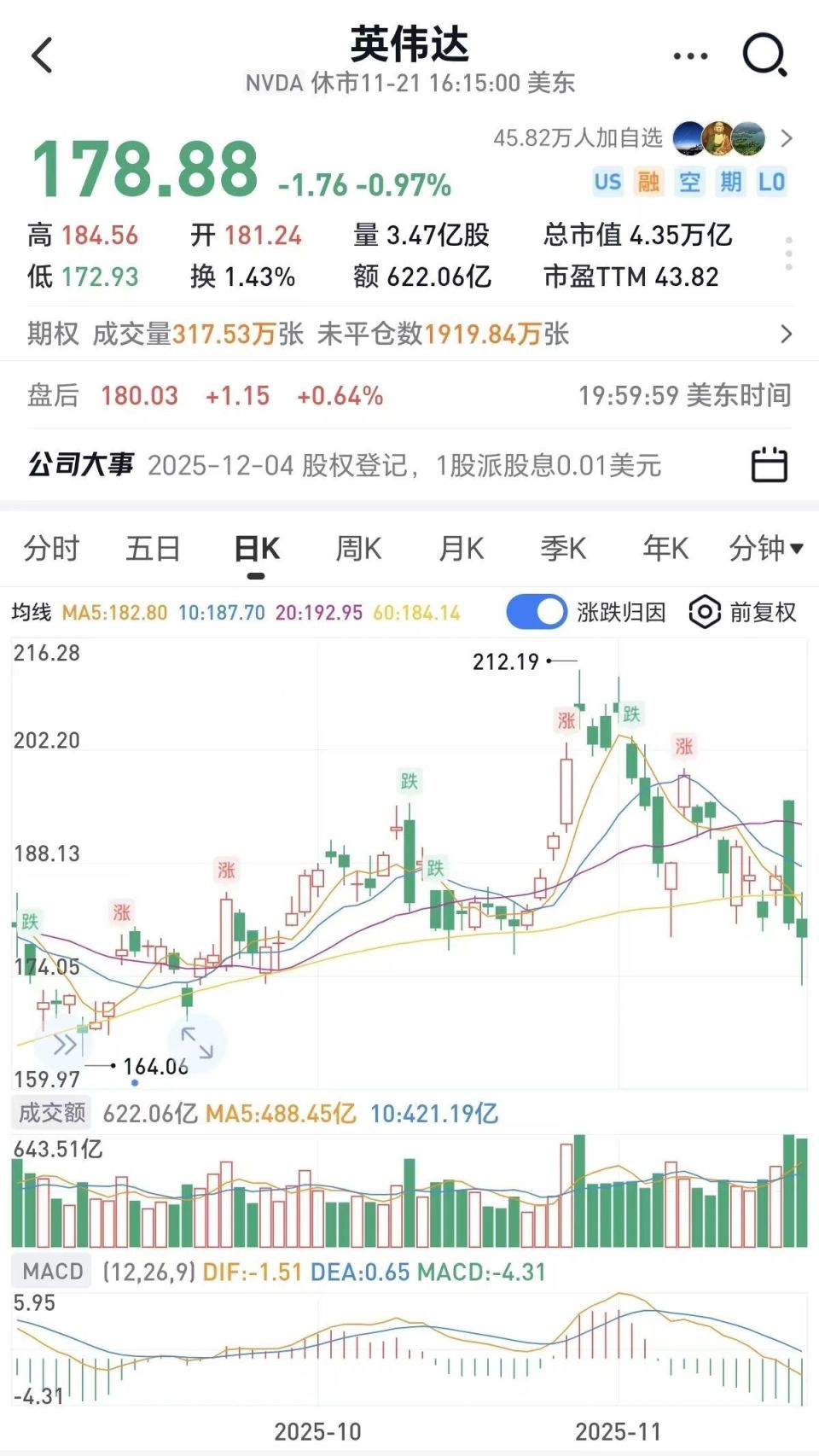Click the blue pagination dot below the chart
Screen dimensions: 819x1456
[x=134, y=1081]
